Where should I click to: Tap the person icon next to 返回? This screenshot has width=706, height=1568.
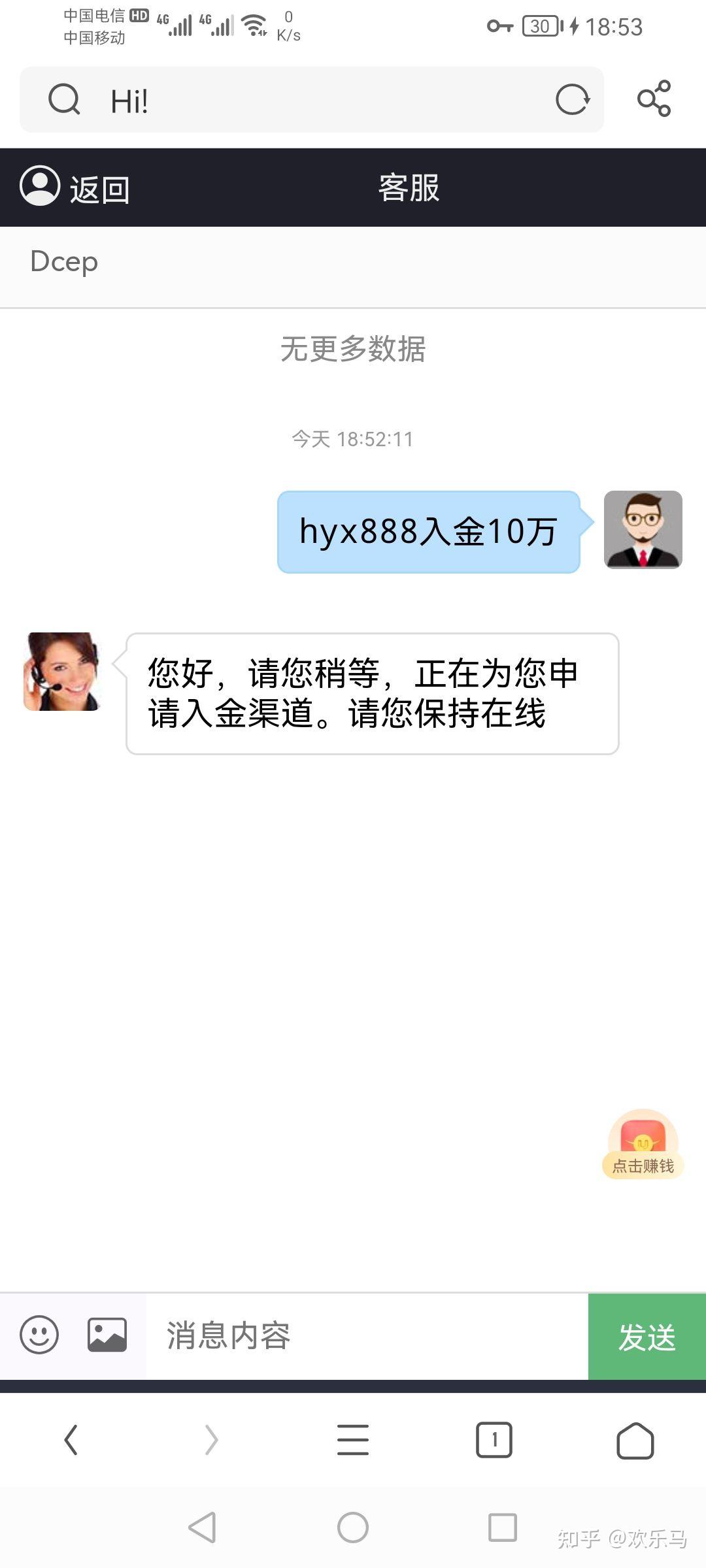click(x=39, y=188)
